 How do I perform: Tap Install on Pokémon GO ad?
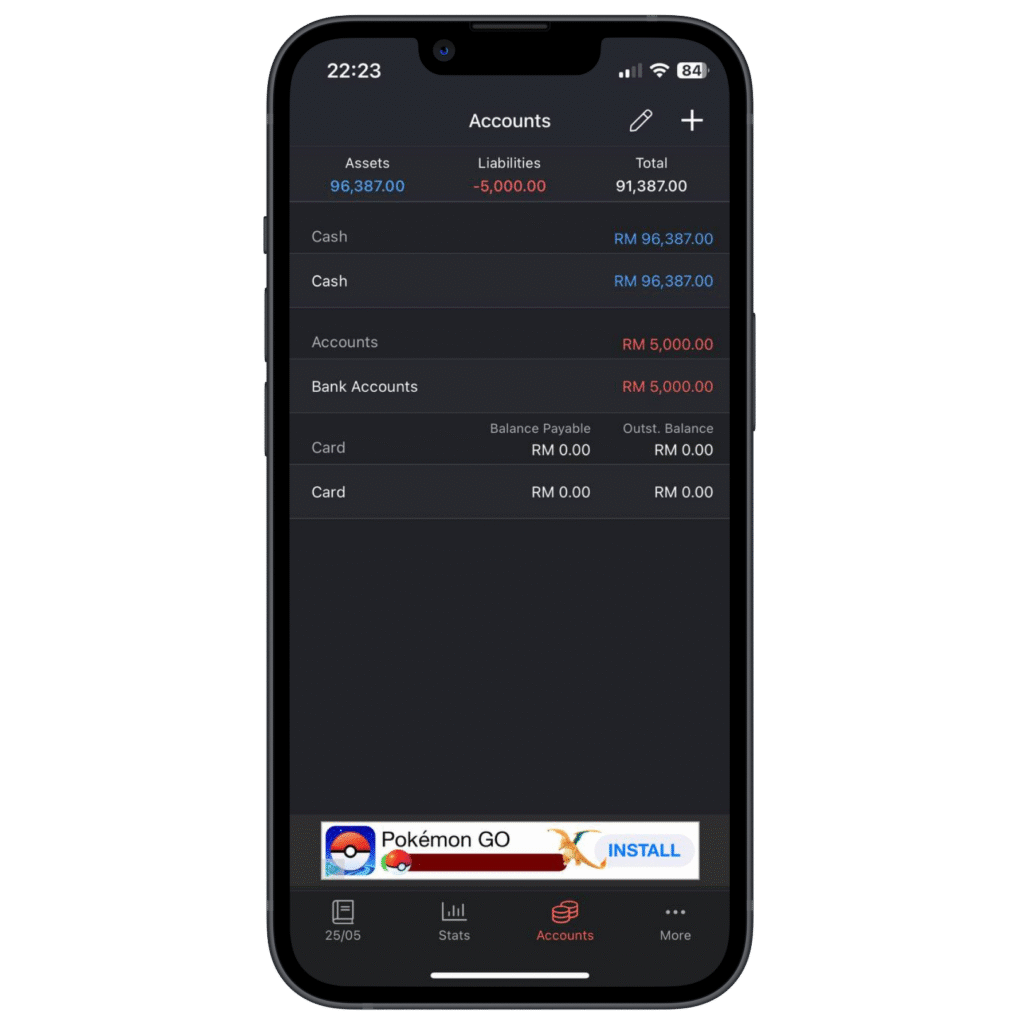(644, 851)
